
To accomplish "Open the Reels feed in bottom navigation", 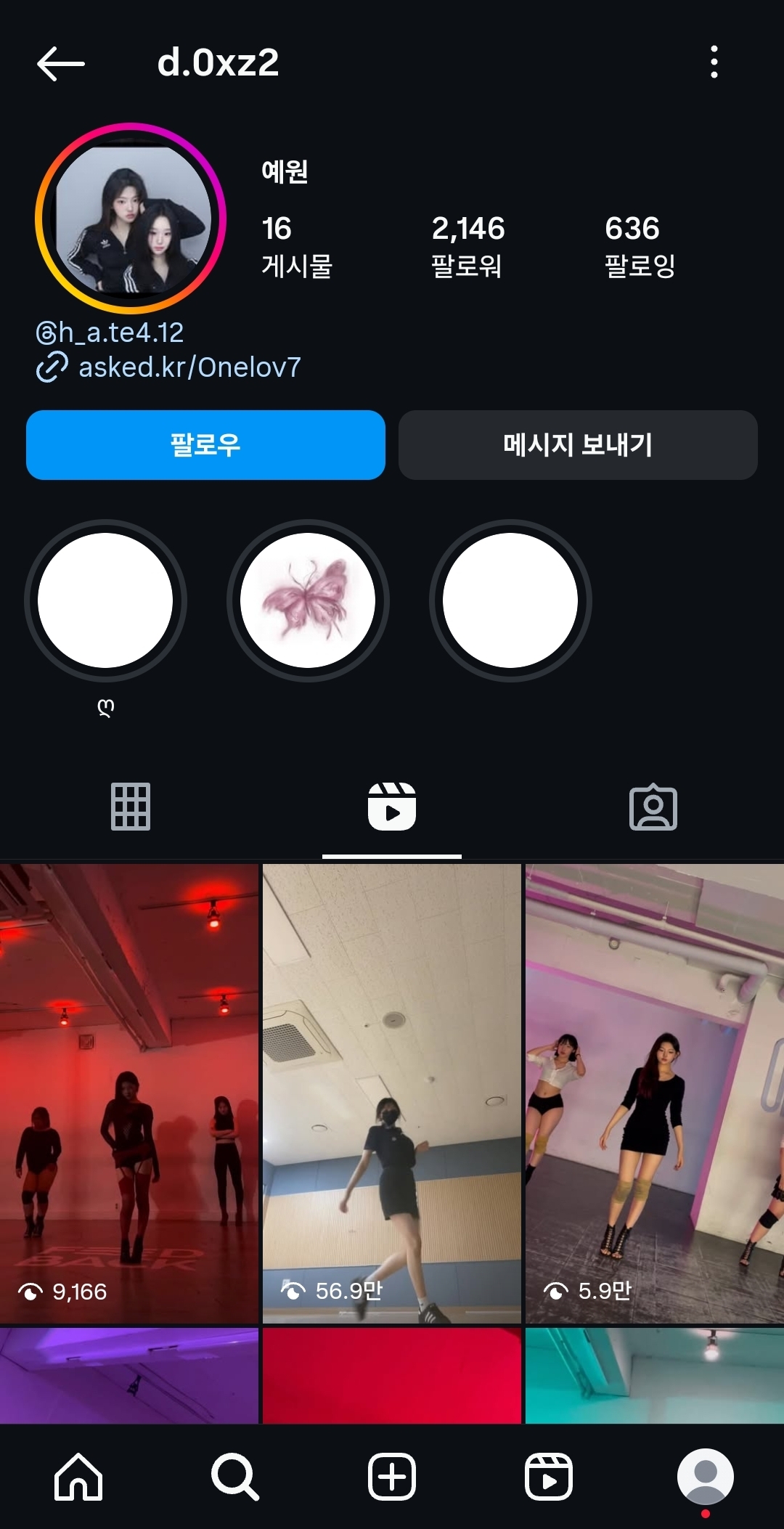I will point(549,1477).
